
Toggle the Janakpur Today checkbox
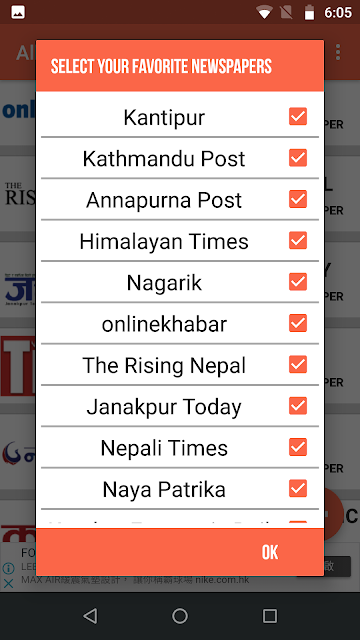point(298,405)
